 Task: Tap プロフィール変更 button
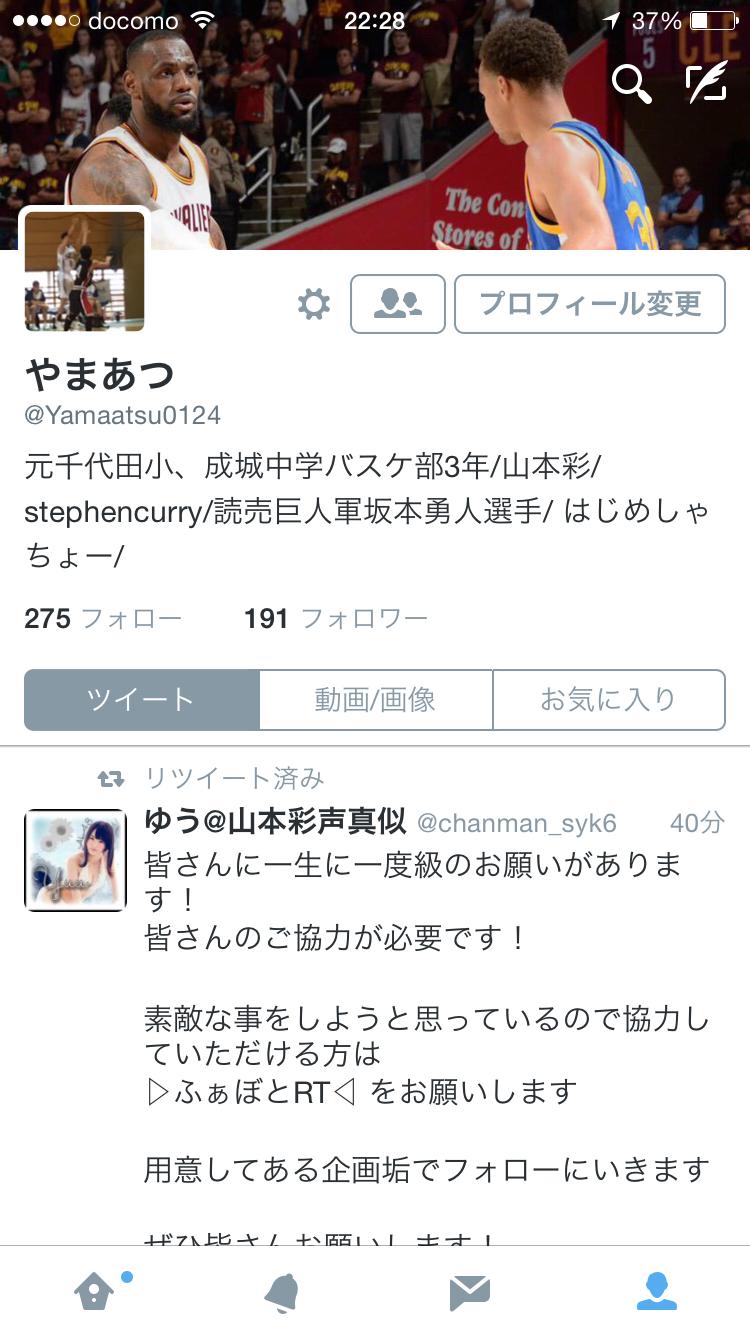click(590, 304)
